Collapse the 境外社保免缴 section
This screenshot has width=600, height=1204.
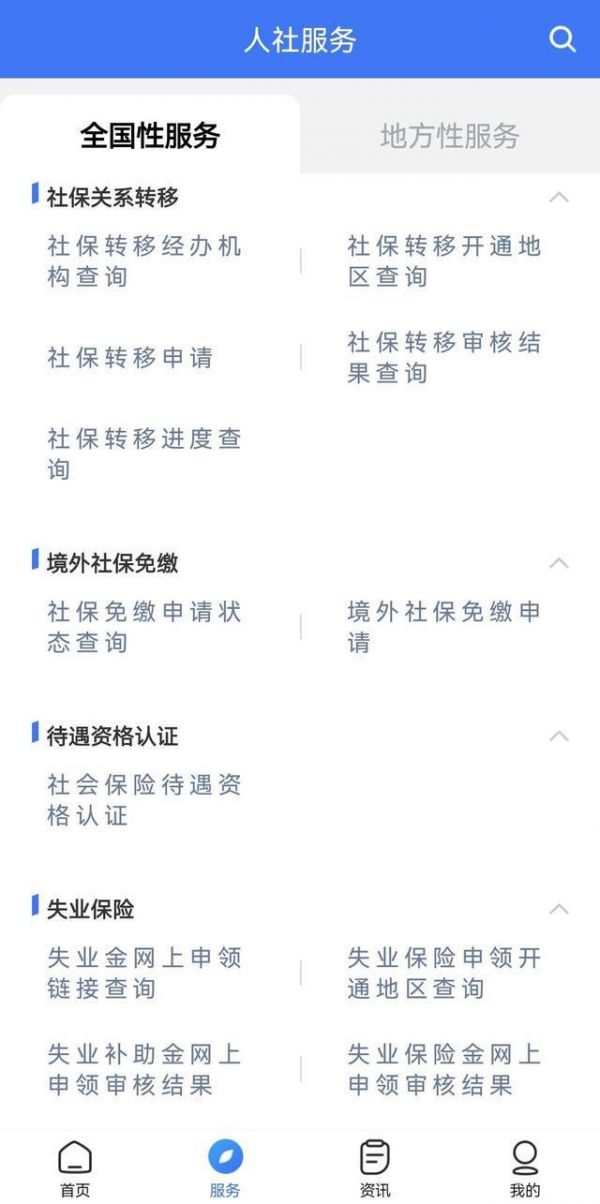click(559, 563)
